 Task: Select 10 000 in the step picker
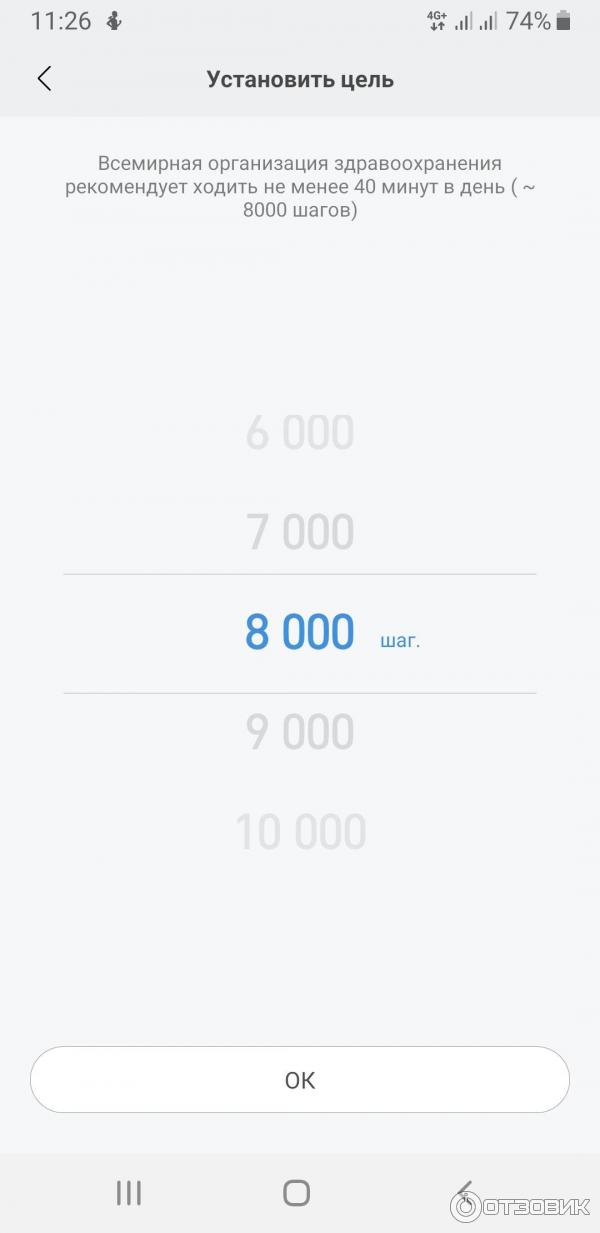coord(300,832)
